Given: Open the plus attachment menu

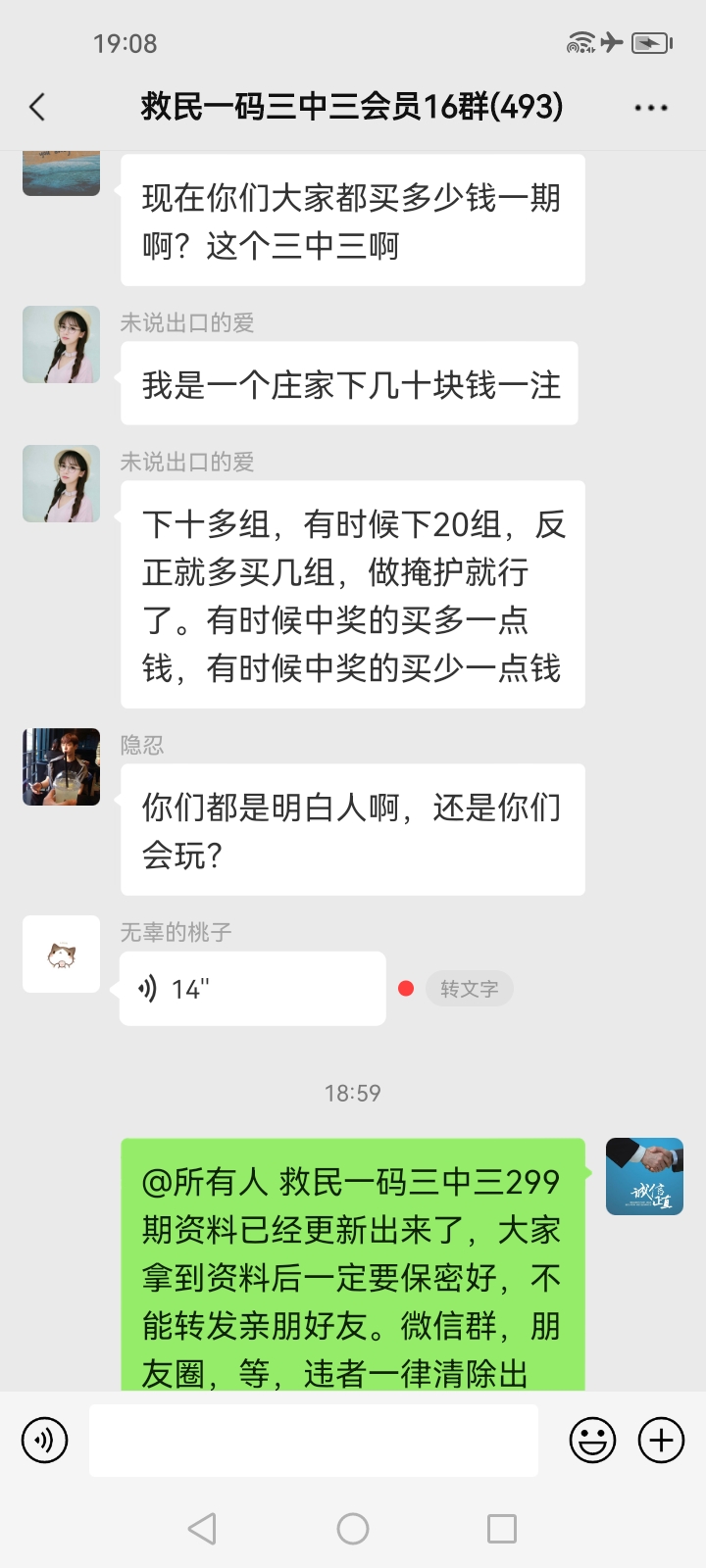Looking at the screenshot, I should [662, 1441].
